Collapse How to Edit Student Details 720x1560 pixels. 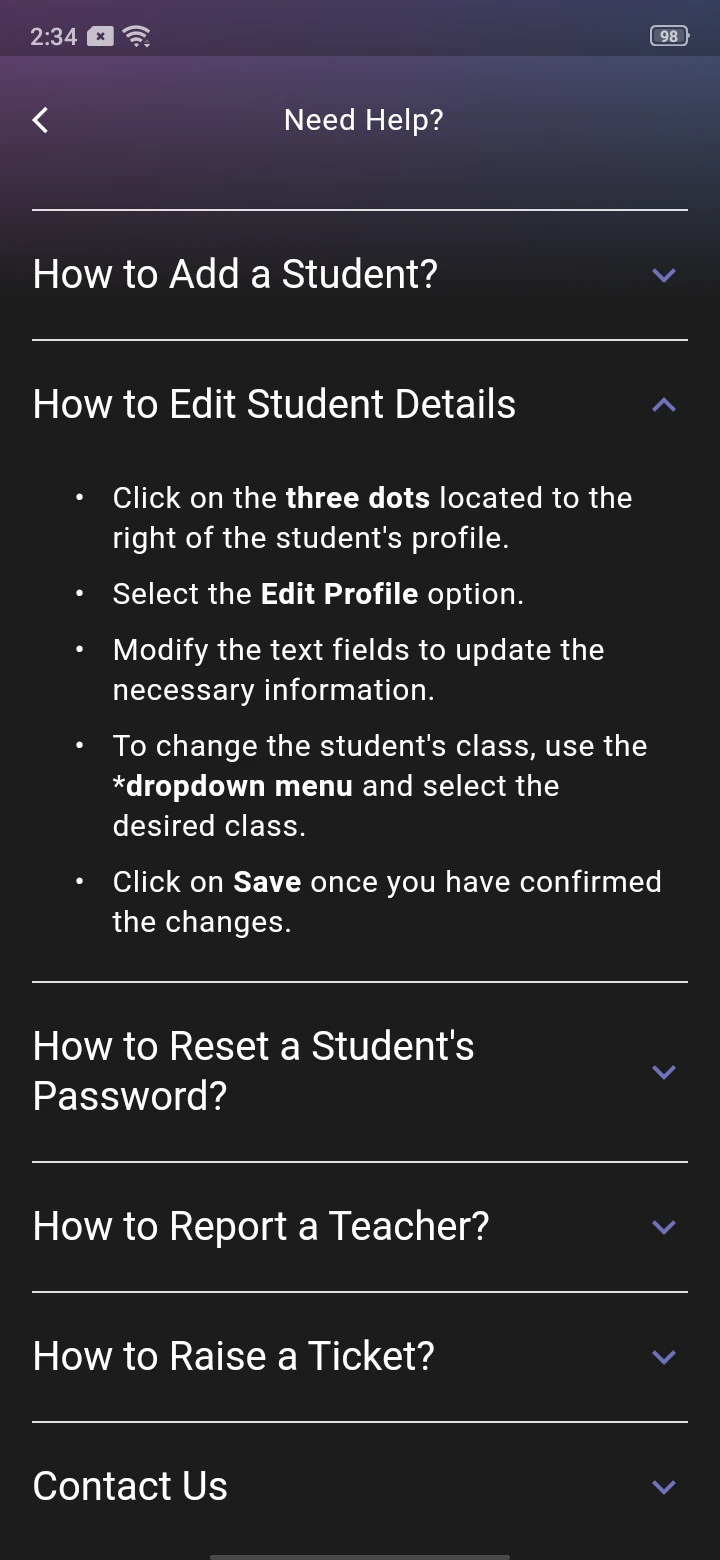point(663,405)
